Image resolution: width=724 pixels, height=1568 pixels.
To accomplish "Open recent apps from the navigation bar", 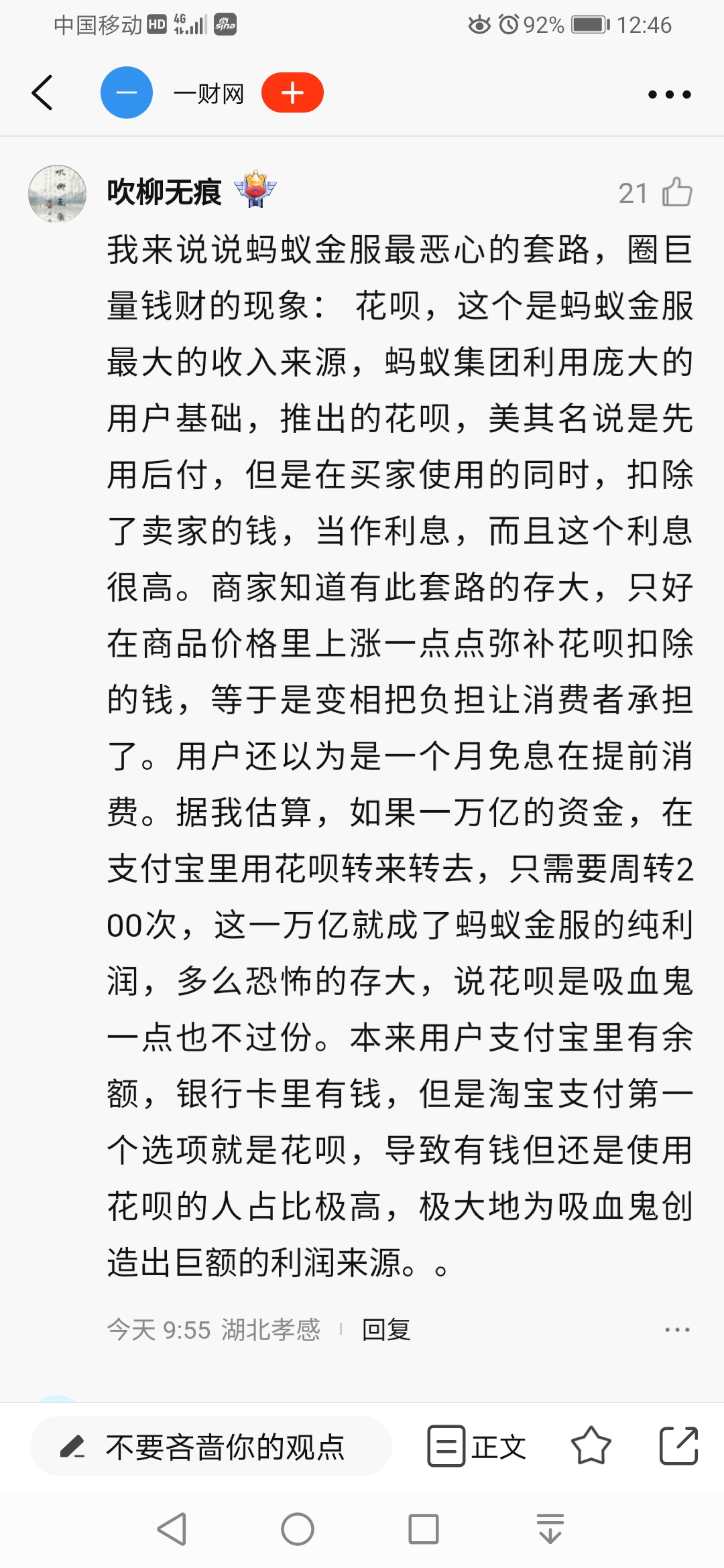I will [x=423, y=1529].
